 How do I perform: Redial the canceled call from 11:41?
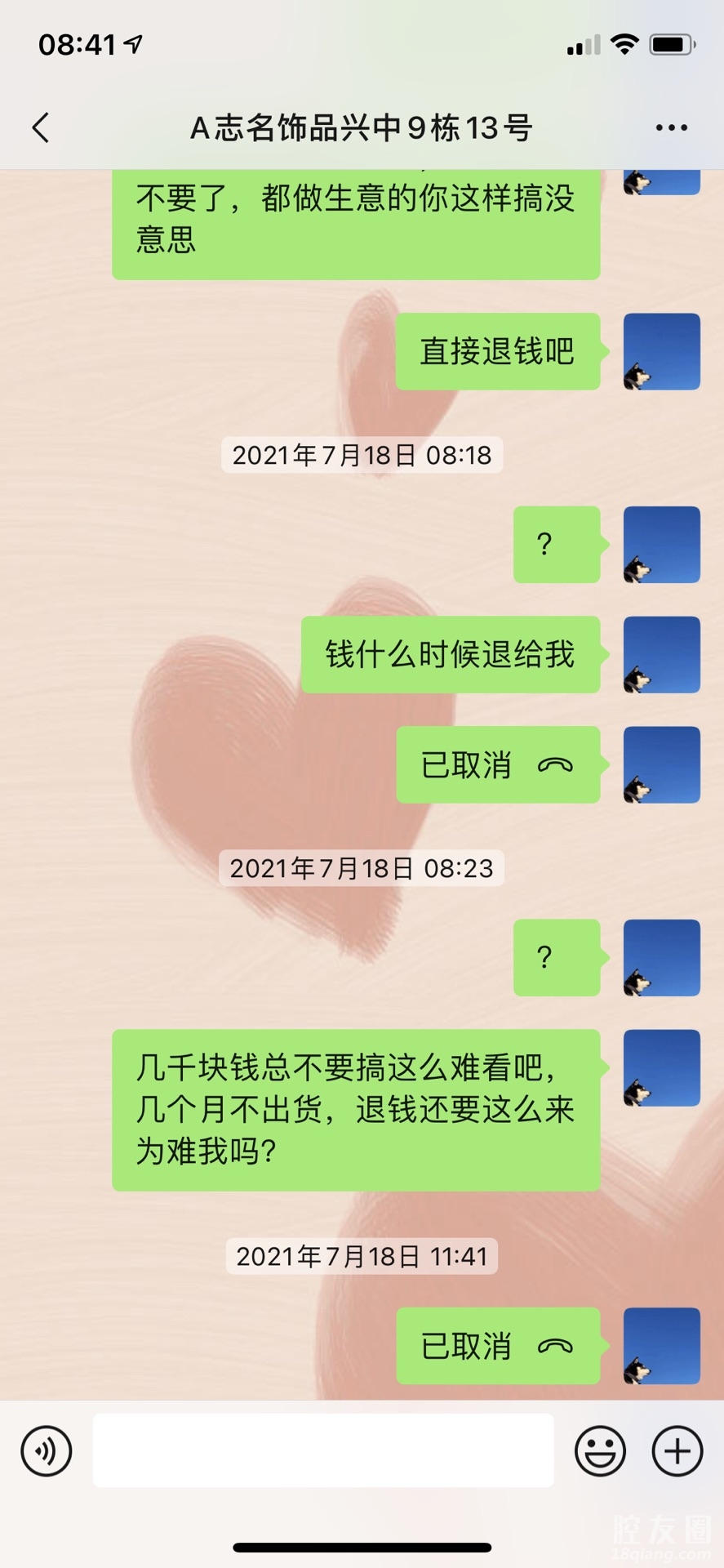click(x=498, y=1346)
